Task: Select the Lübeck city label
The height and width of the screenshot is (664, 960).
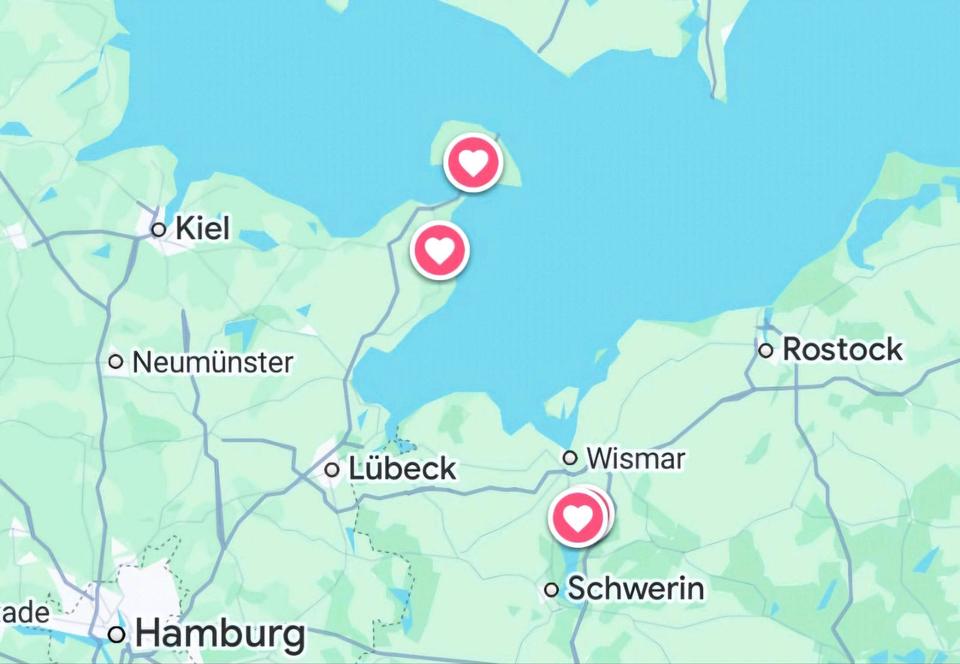Action: 401,469
